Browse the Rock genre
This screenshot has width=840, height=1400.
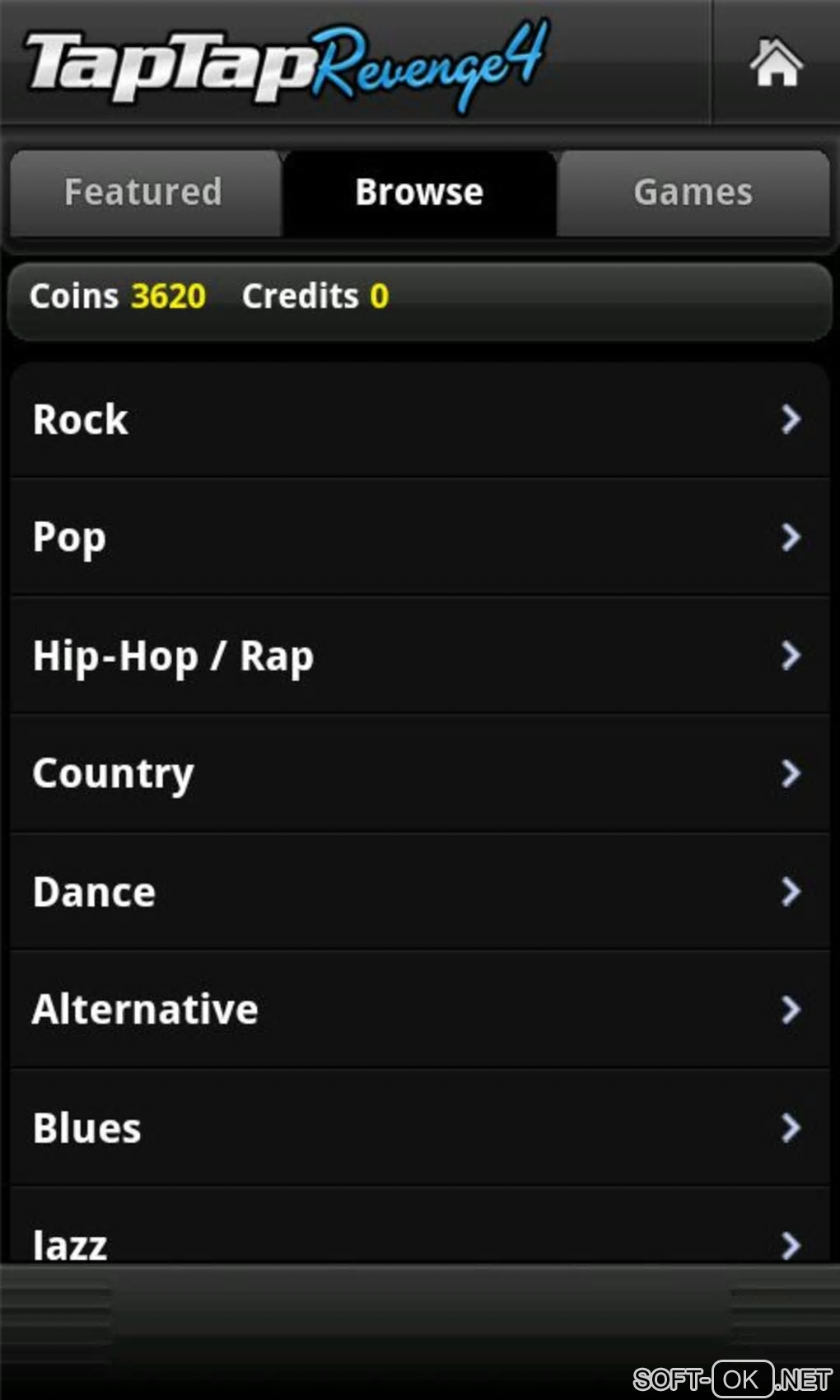click(x=419, y=419)
